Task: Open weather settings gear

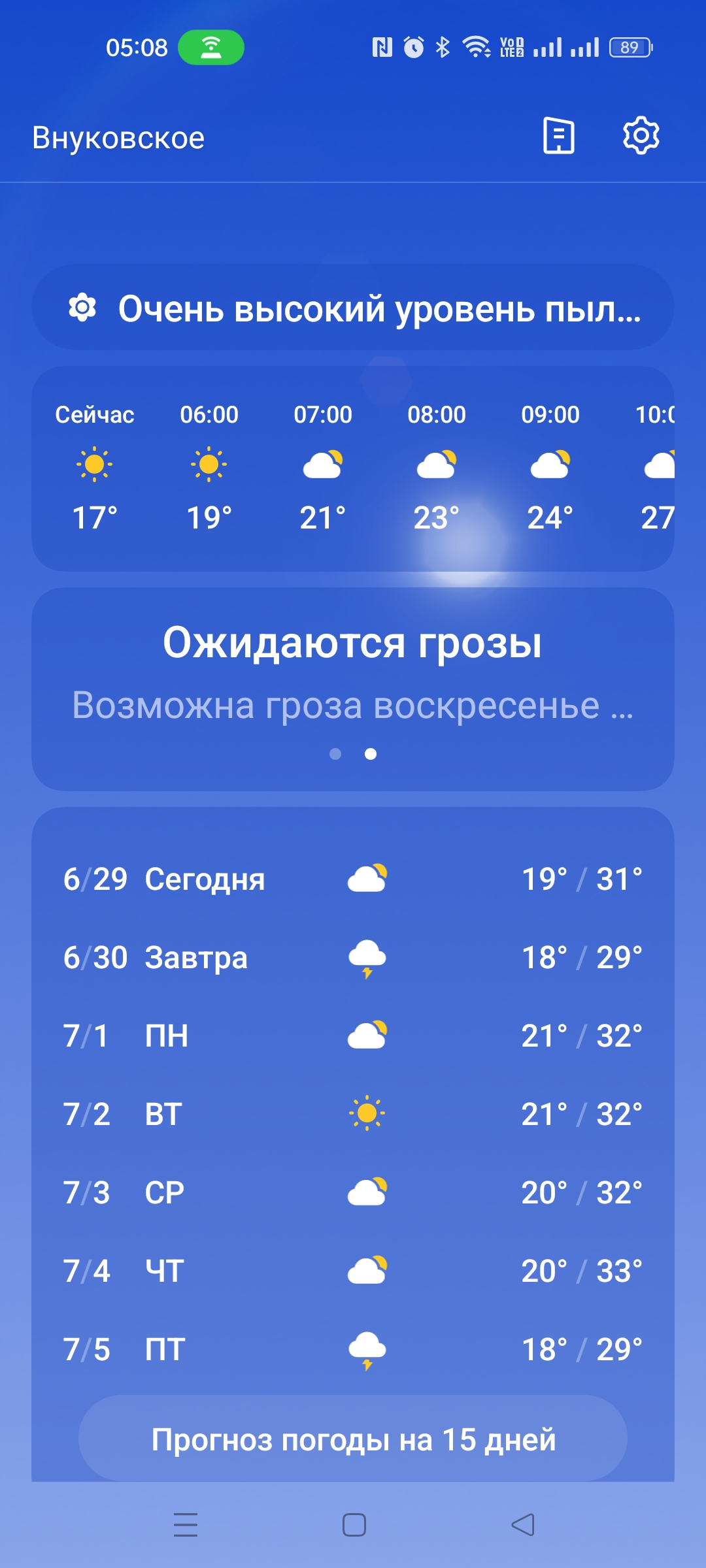Action: [x=641, y=136]
